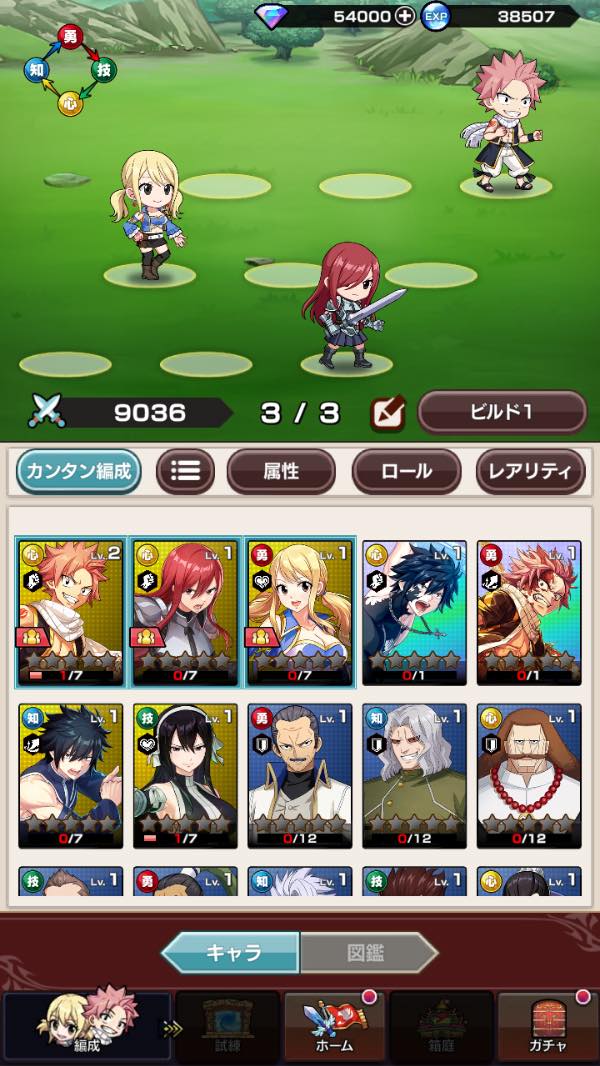Open the ガチャ section
The image size is (600, 1066).
[548, 1028]
